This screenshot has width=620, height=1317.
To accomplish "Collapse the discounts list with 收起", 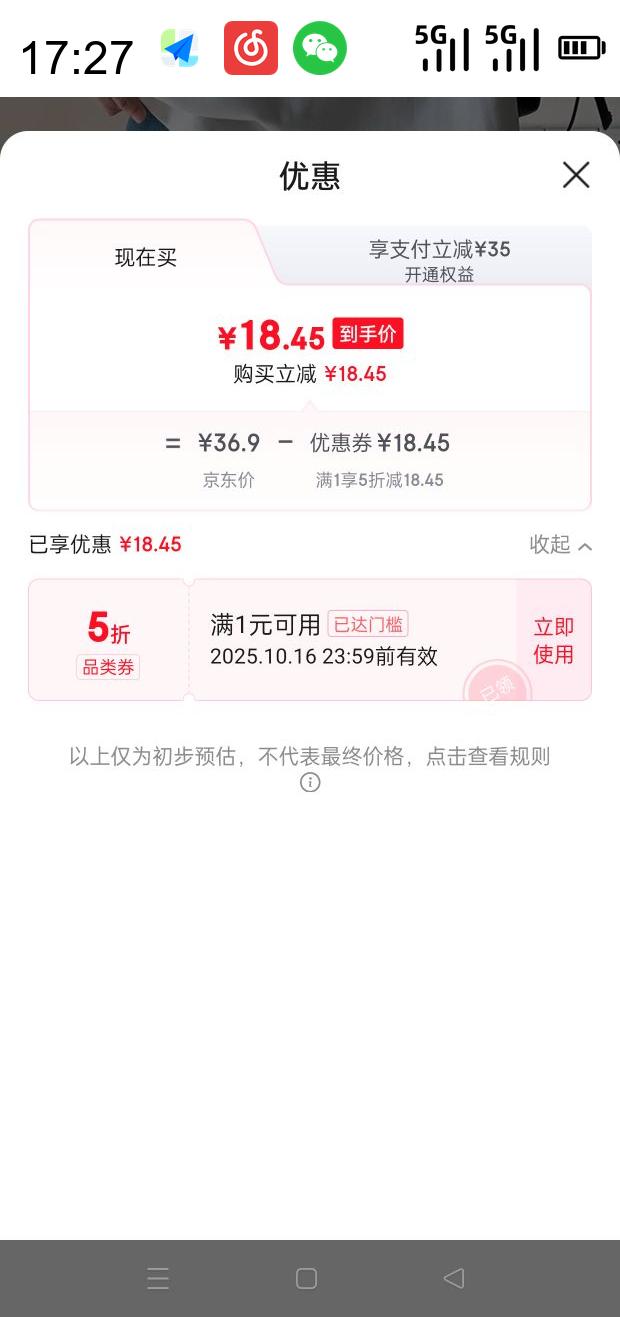I will tap(560, 545).
